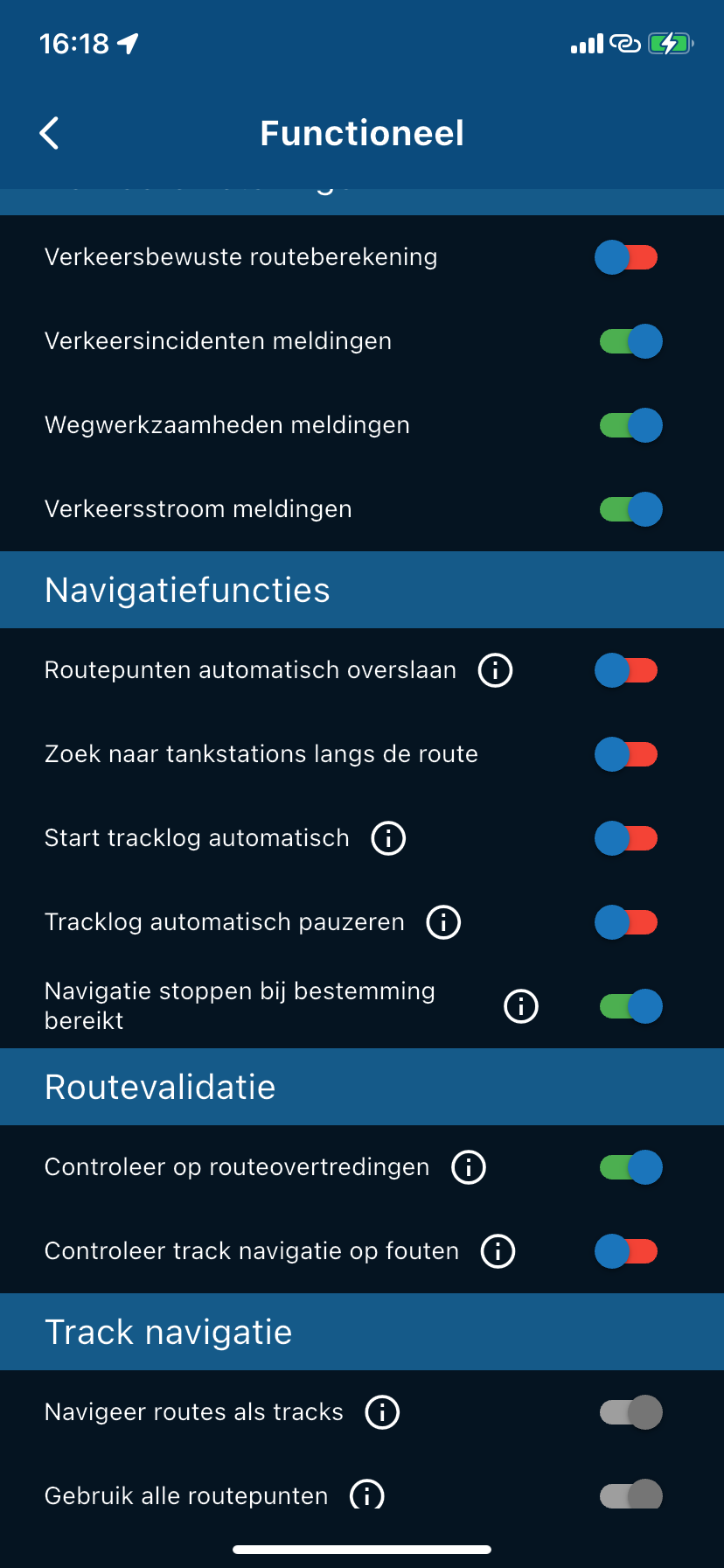The image size is (724, 1568).
Task: Switch off Verkeersstroom meldingen
Action: coord(630,509)
